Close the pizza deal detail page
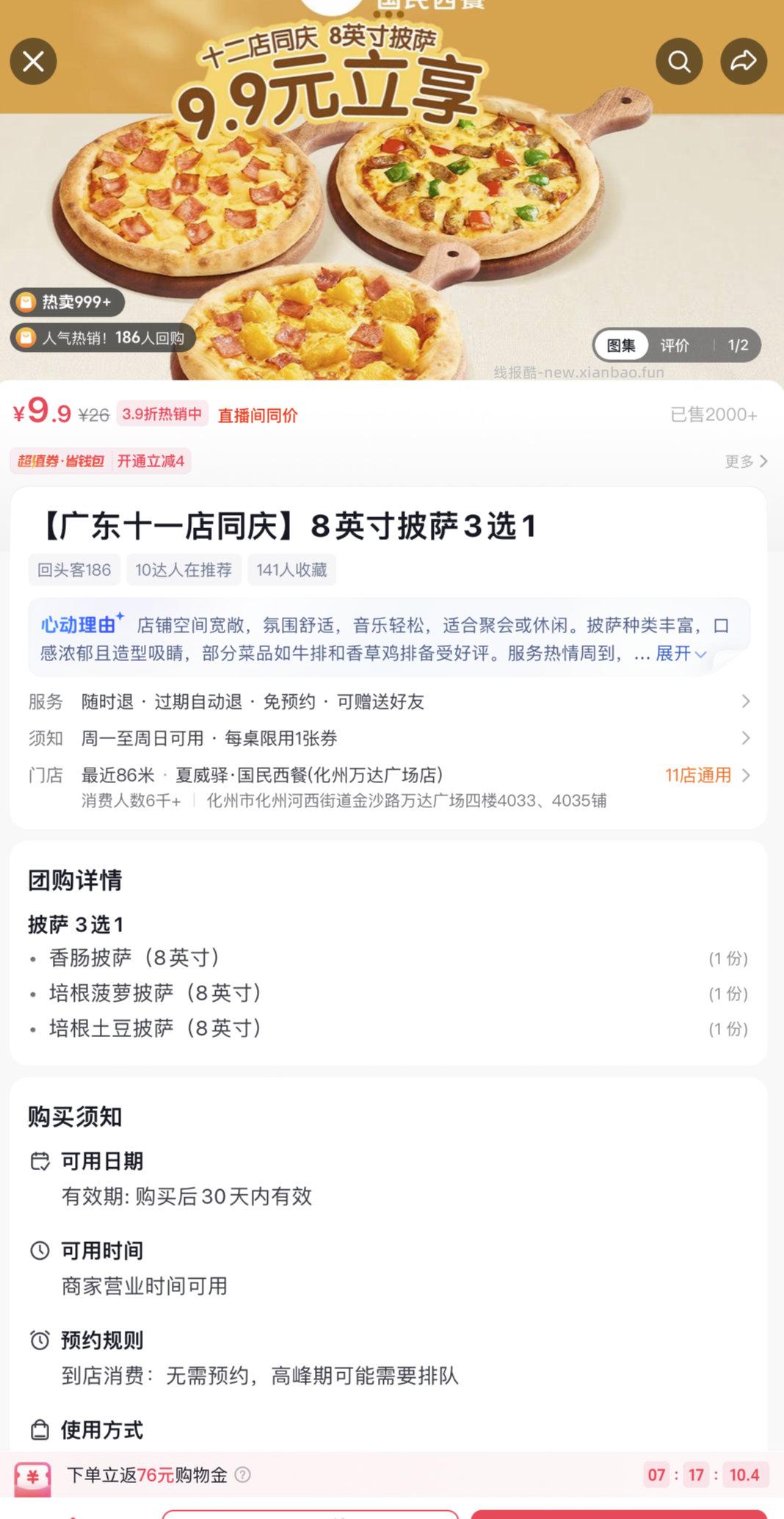The image size is (784, 1519). (34, 62)
